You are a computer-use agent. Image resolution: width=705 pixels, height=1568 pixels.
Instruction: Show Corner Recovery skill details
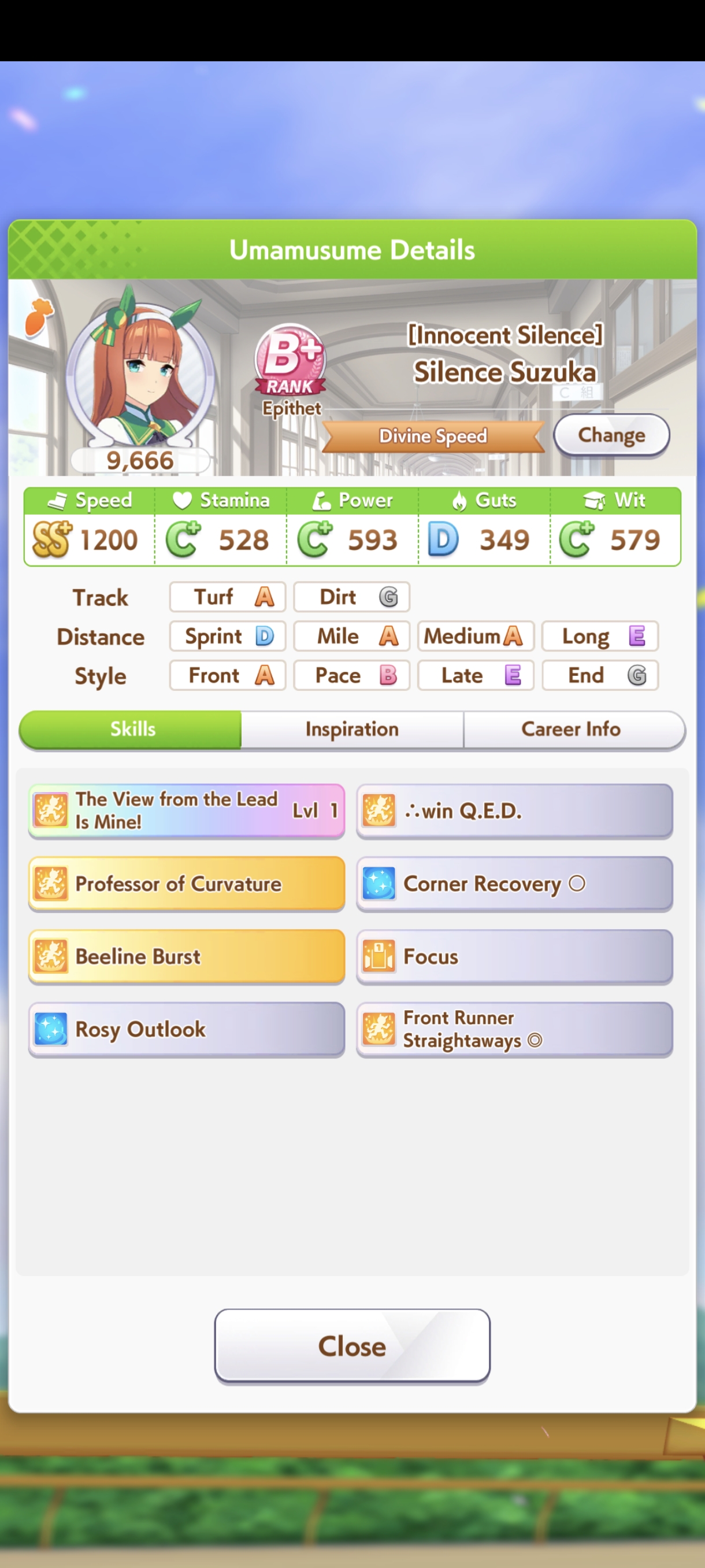pos(515,883)
